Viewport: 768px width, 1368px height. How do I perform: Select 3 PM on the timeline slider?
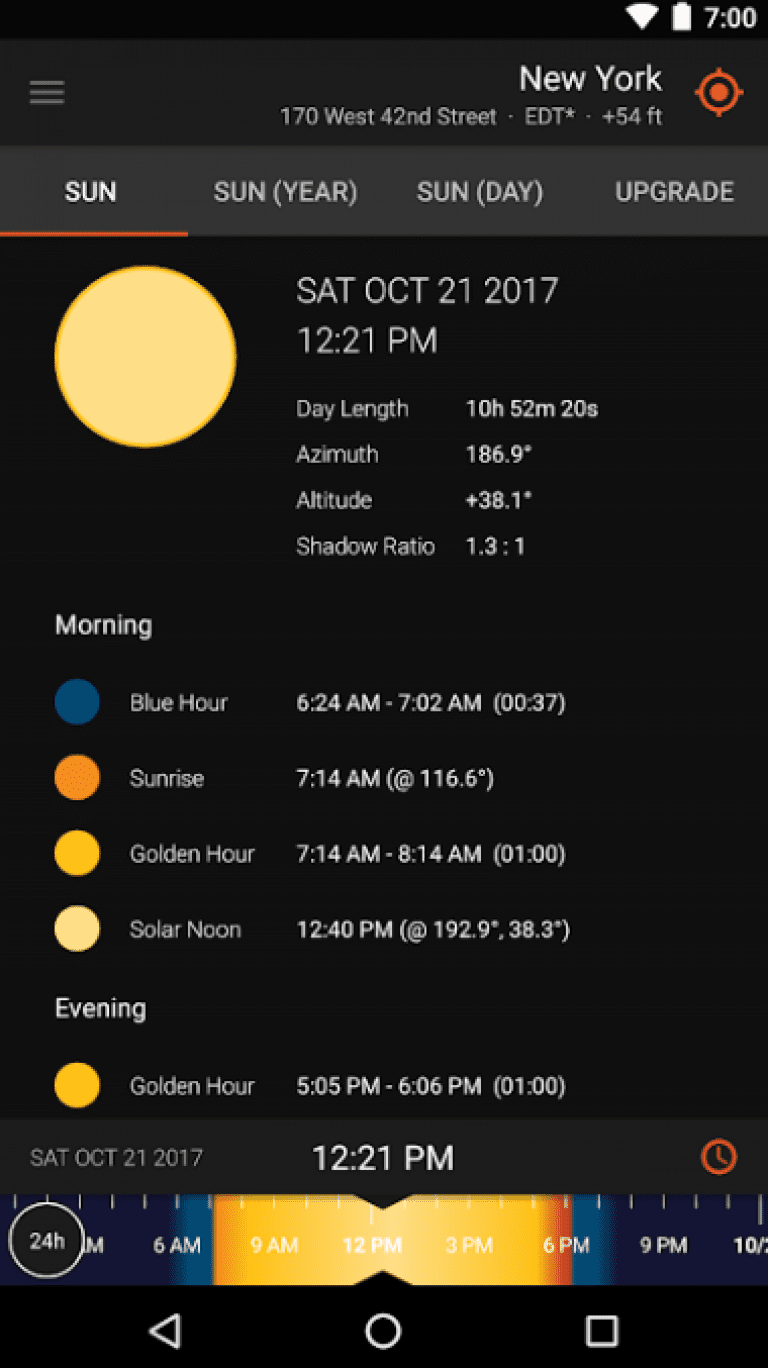pos(468,1245)
